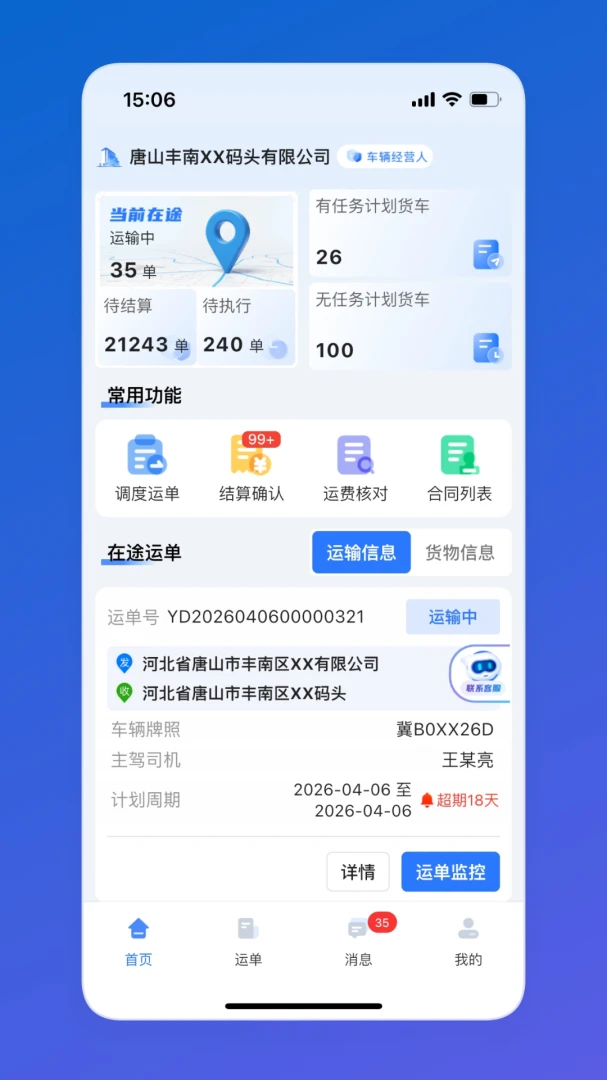Select the 运输信息 segment
This screenshot has width=607, height=1080.
coord(361,552)
